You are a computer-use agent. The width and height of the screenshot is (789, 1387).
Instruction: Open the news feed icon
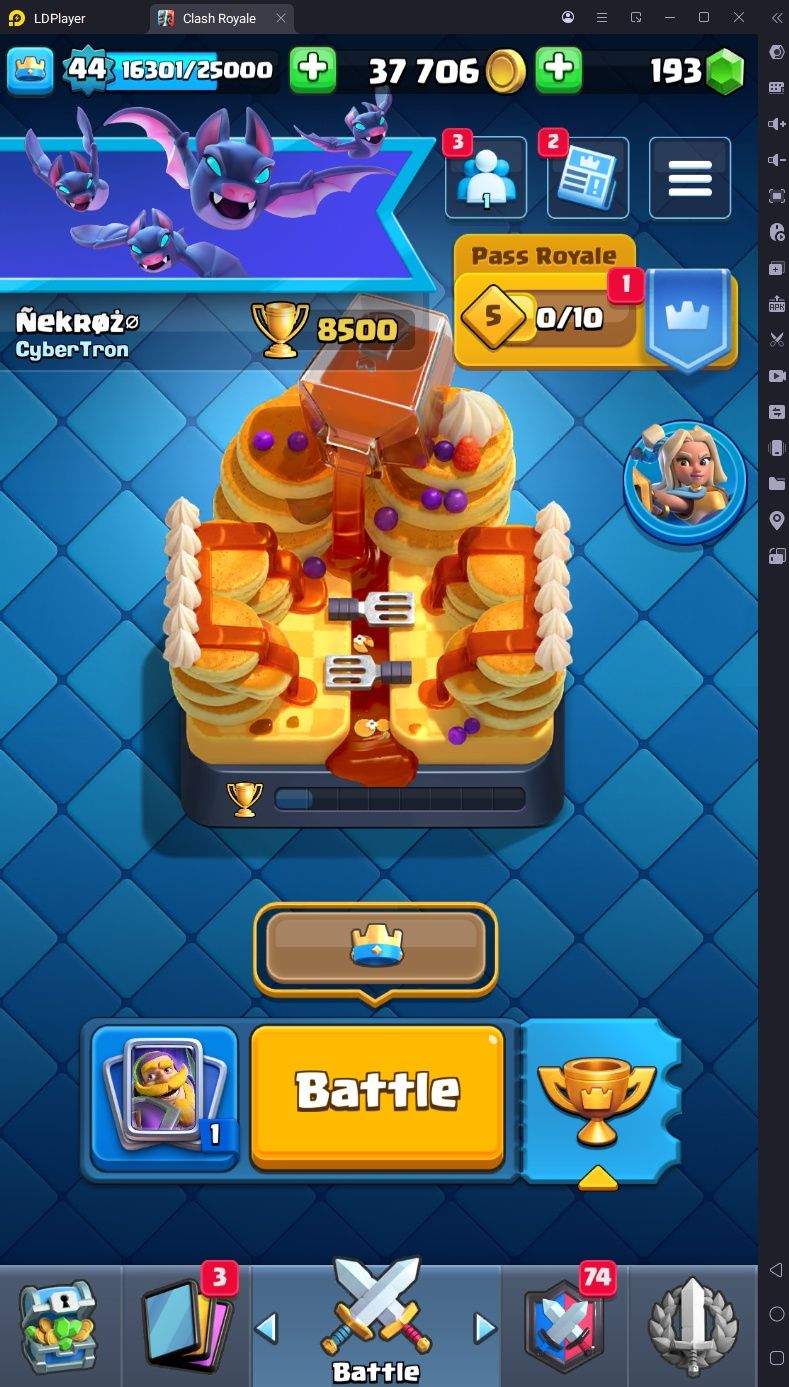click(587, 179)
